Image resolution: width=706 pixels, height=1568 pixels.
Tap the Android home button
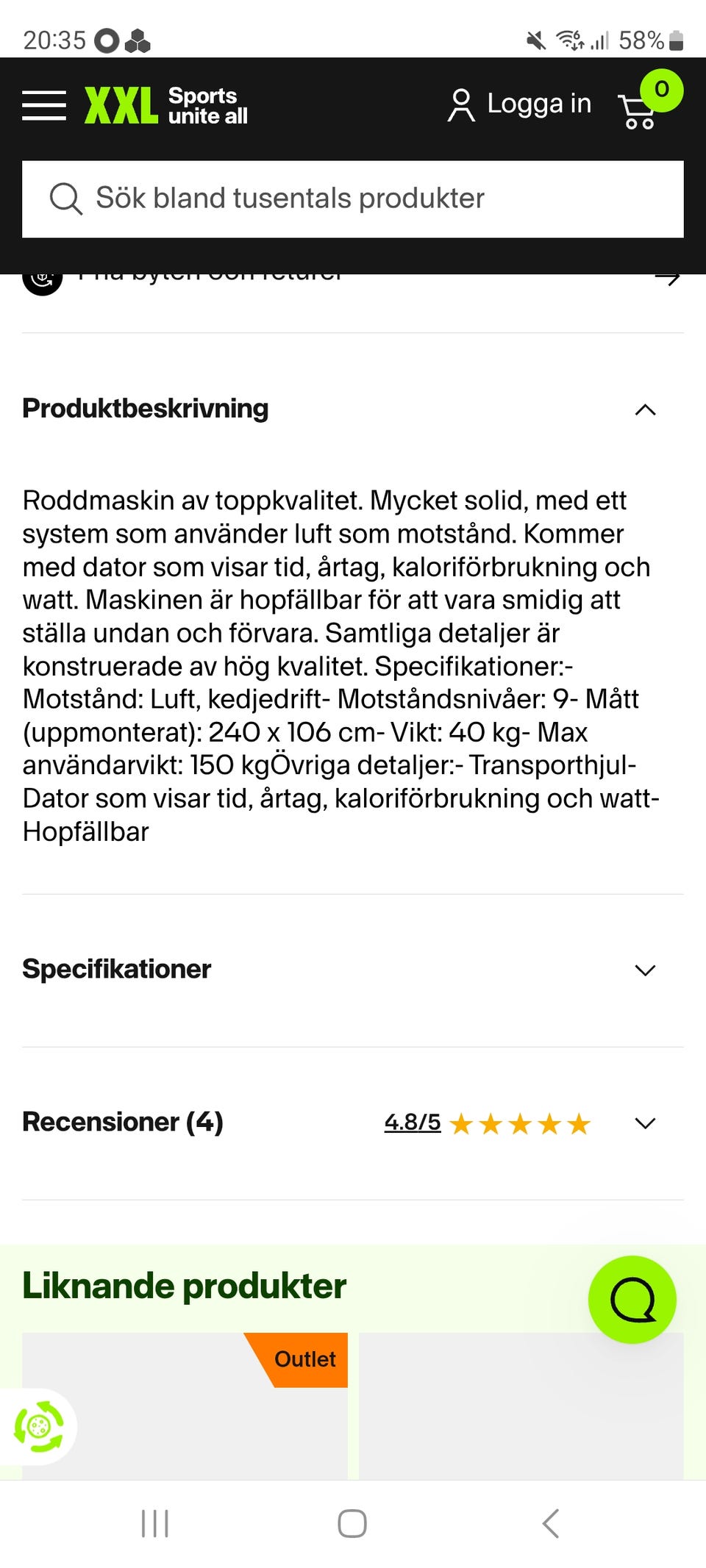tap(352, 1523)
